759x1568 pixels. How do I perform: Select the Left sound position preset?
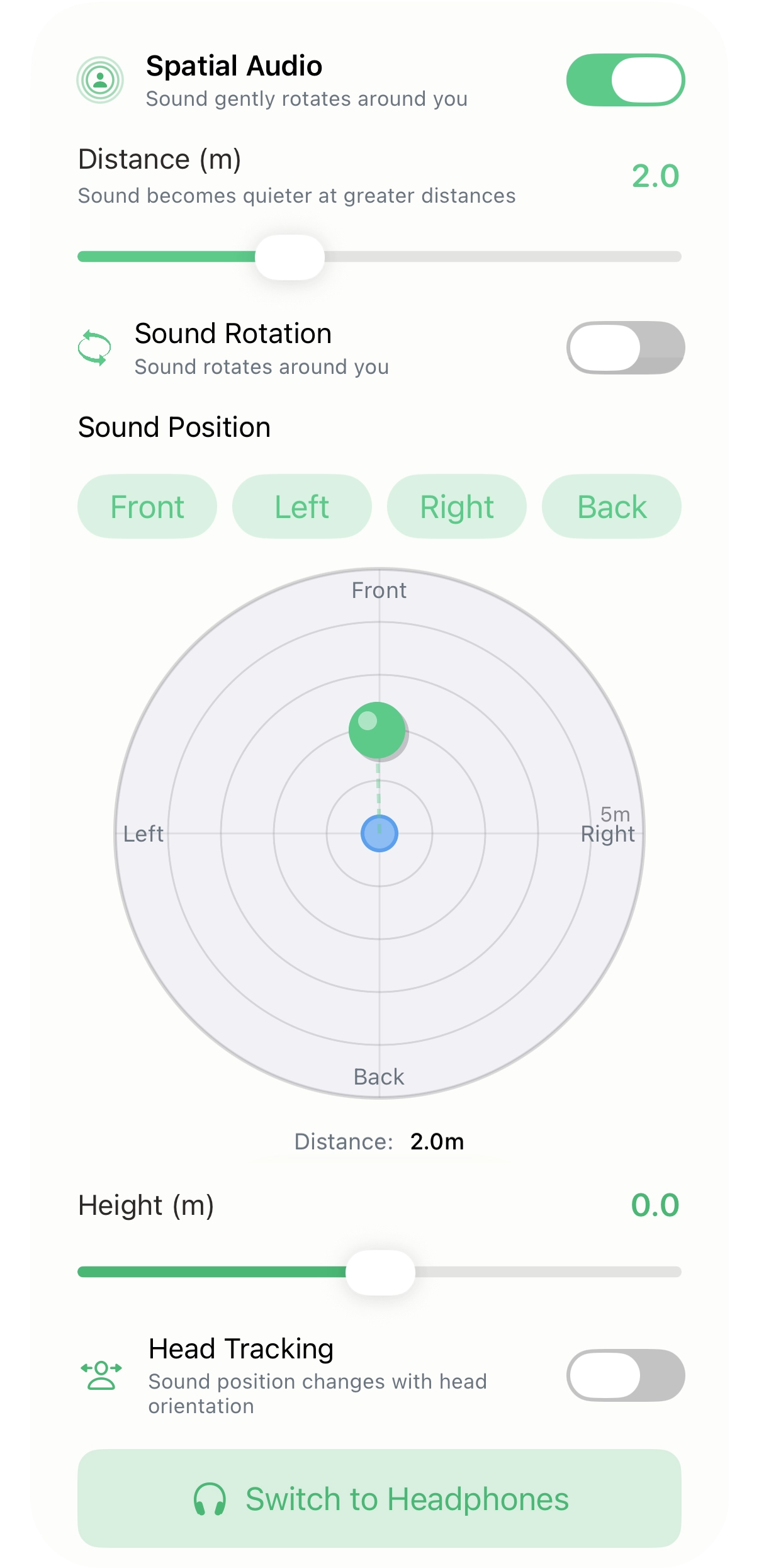click(x=301, y=506)
